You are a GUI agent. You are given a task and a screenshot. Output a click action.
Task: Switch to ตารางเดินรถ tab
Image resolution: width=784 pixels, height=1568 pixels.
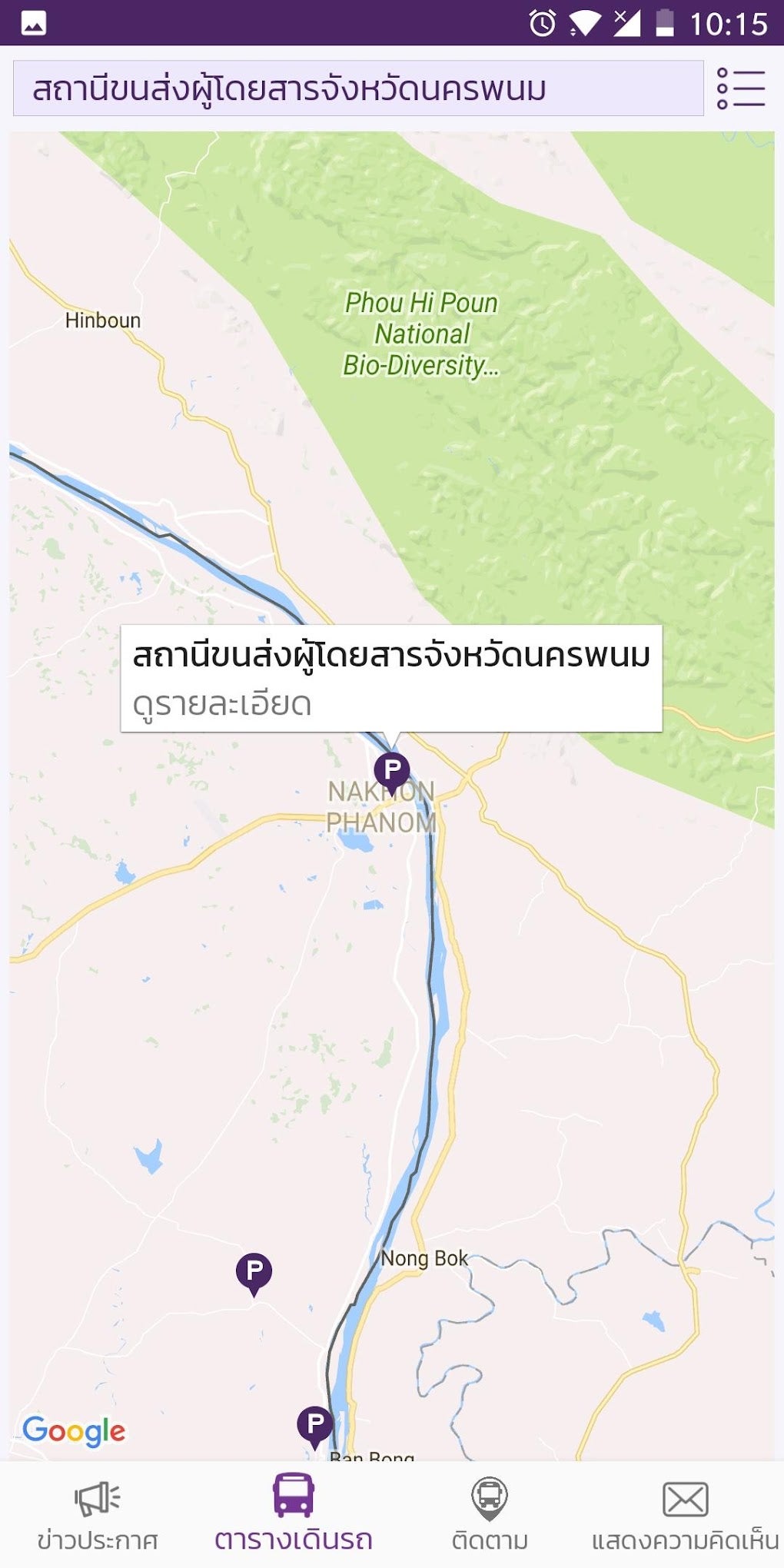pyautogui.click(x=294, y=1514)
